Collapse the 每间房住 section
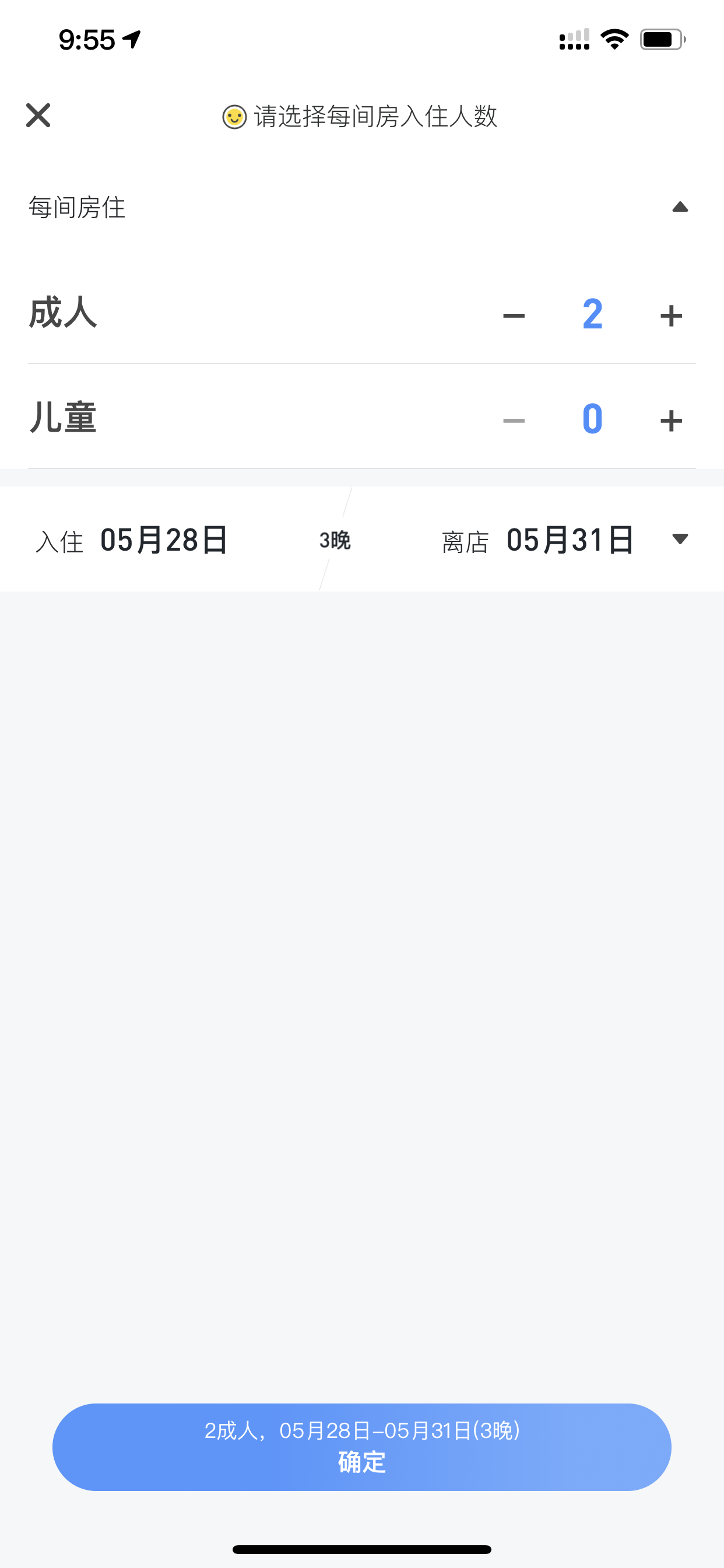 point(680,208)
